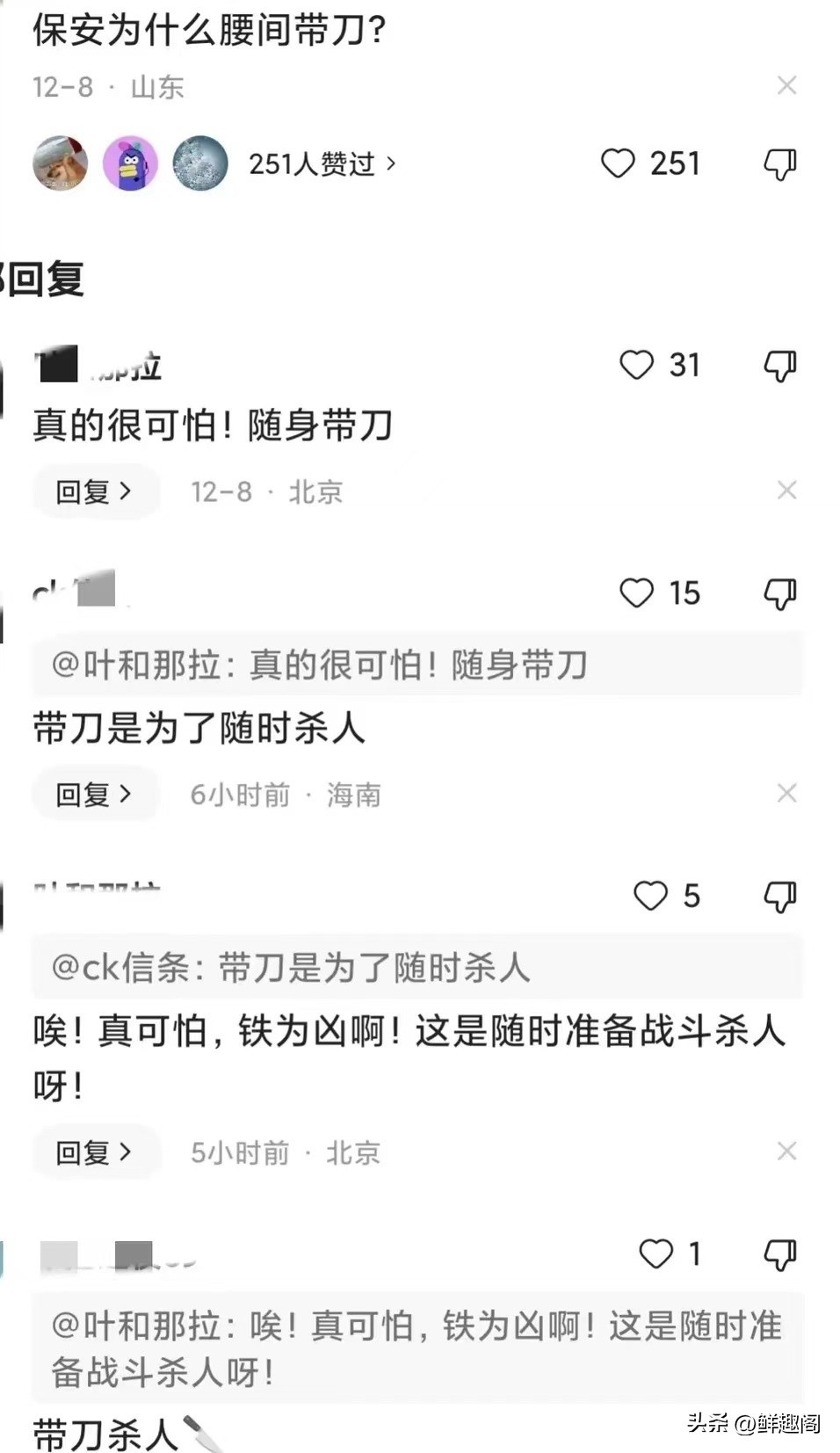Reply to the 5小时前 北京 comment
The image size is (840, 1453).
pyautogui.click(x=94, y=1152)
